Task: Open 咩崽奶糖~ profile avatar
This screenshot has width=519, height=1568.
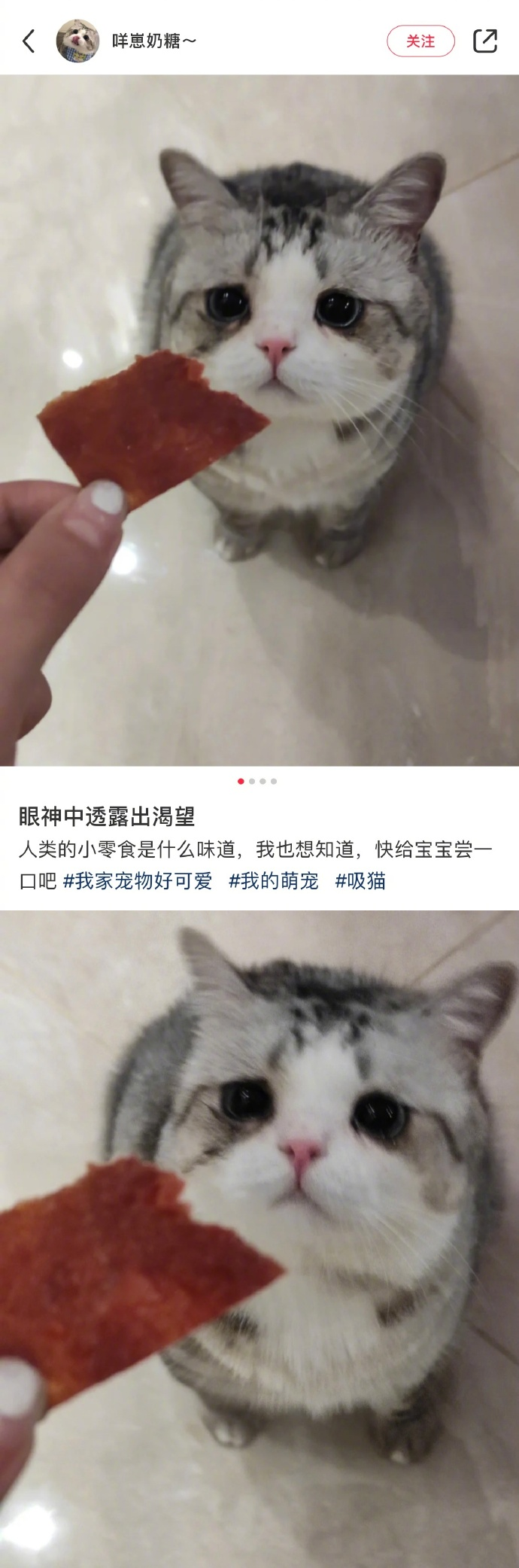Action: point(77,41)
